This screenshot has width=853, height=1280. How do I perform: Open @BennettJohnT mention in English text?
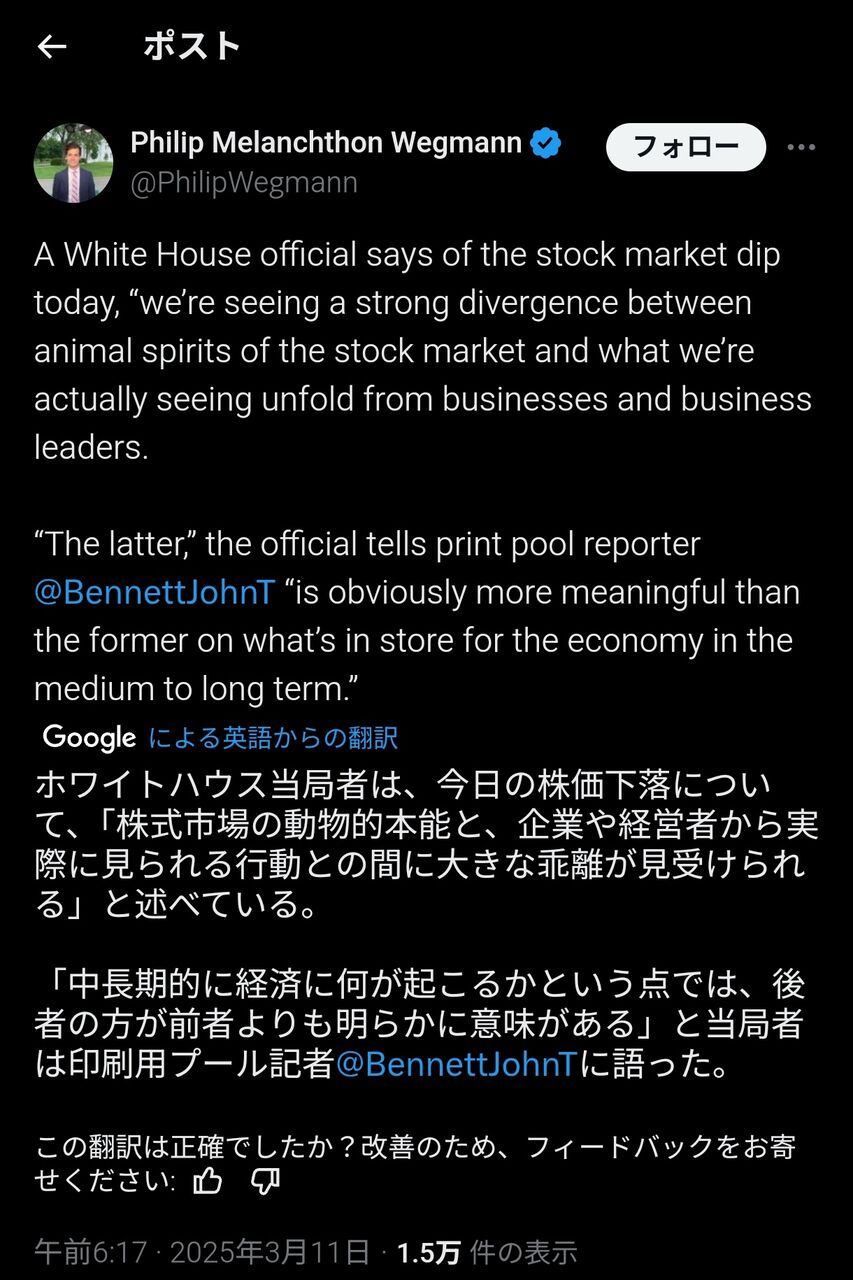[154, 592]
